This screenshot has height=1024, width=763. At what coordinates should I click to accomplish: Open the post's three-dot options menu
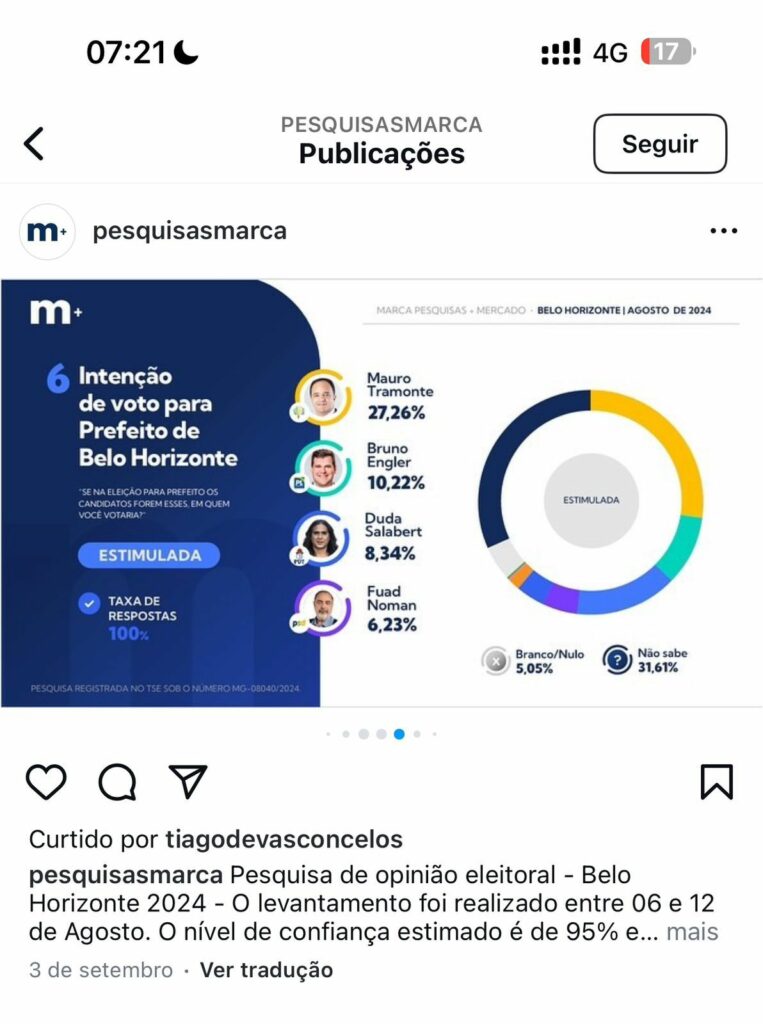[x=723, y=231]
